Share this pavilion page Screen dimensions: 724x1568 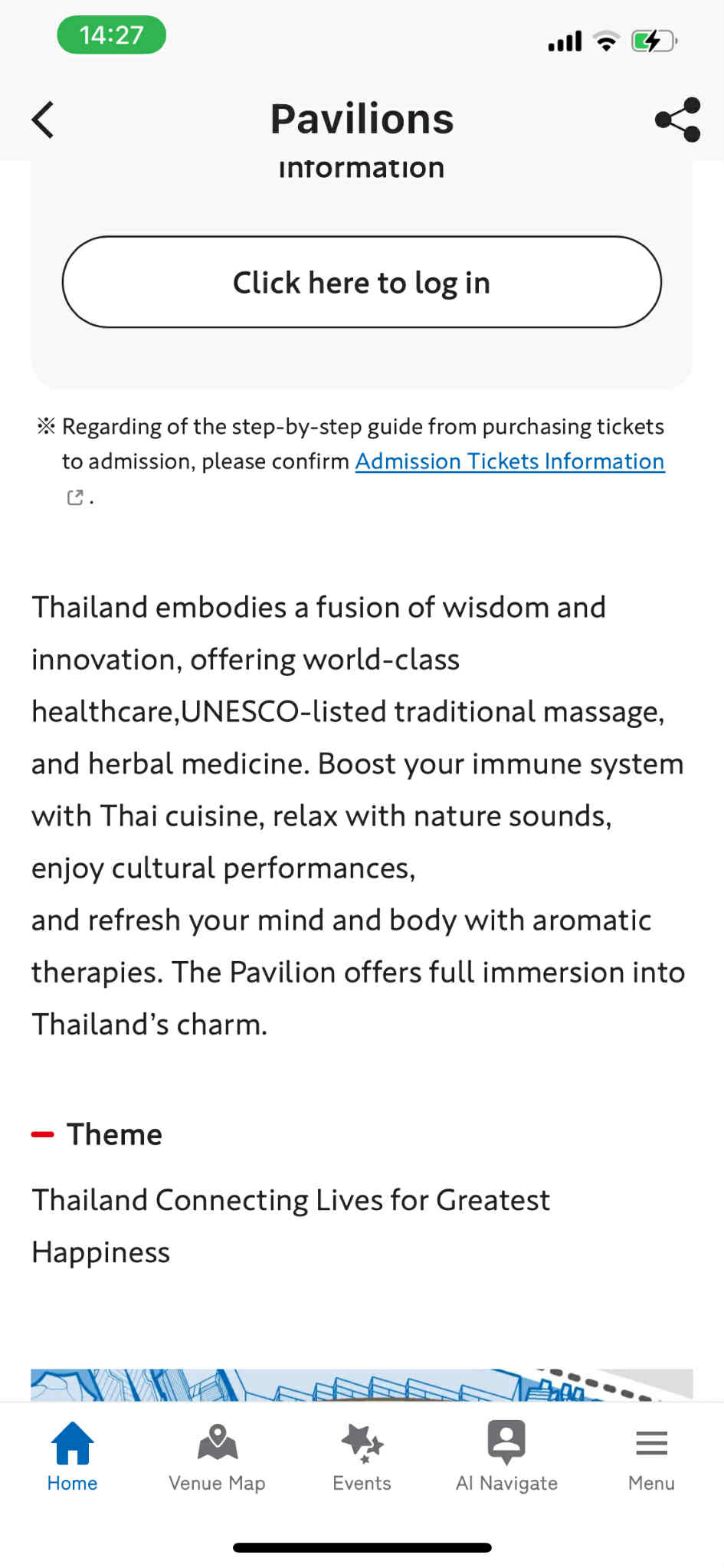point(677,120)
